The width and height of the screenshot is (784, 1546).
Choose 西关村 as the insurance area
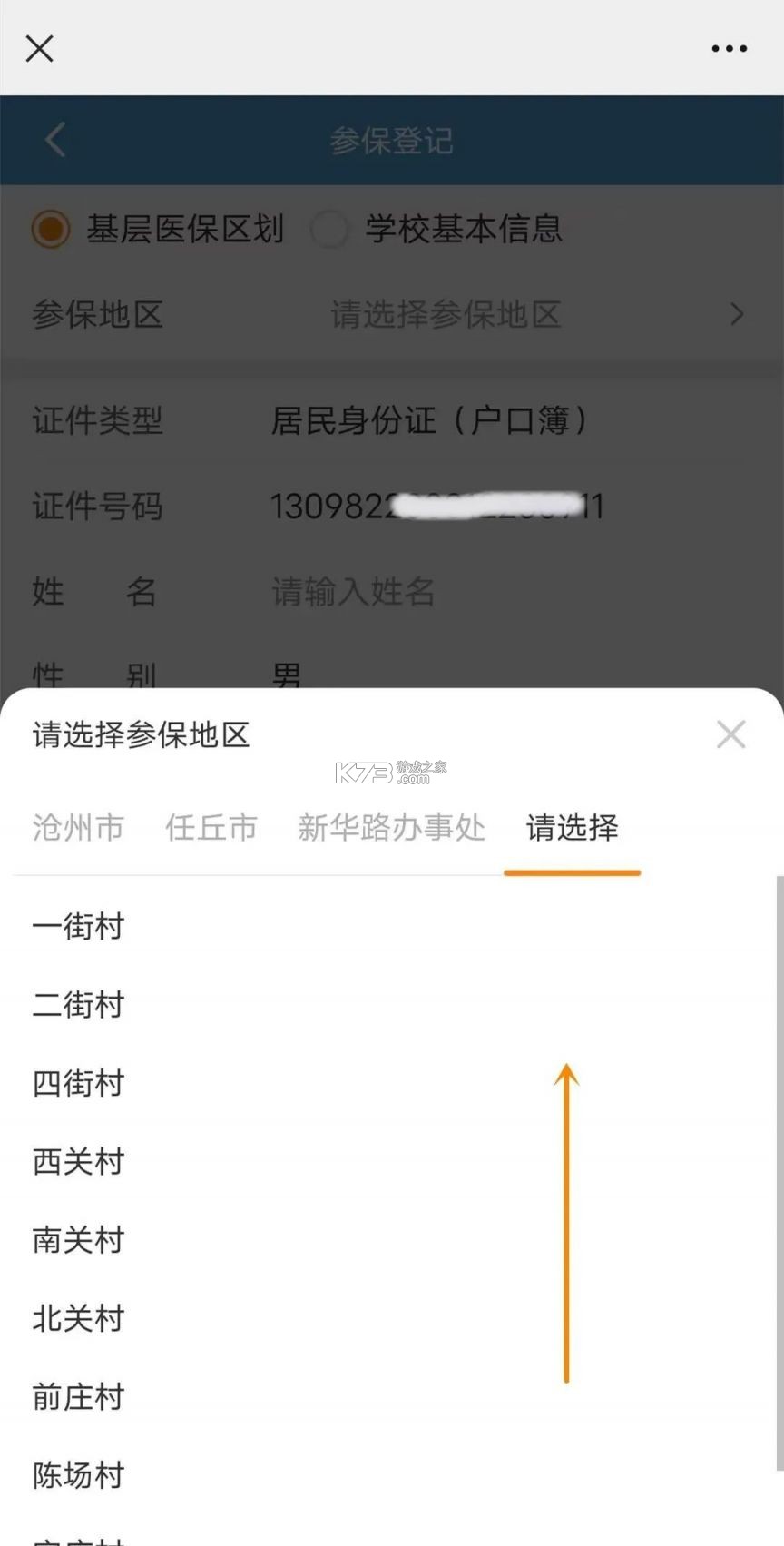click(x=78, y=1163)
